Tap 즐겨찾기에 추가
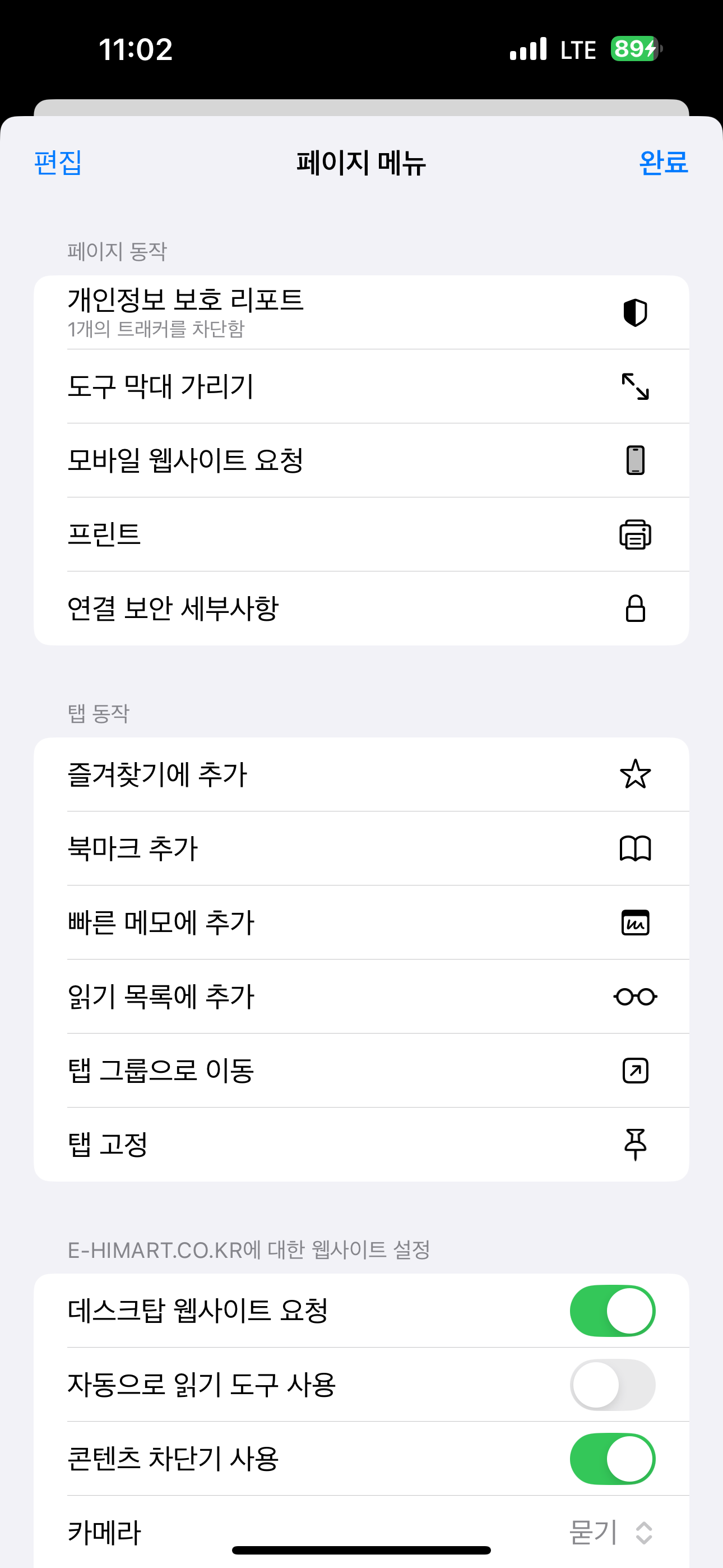 click(x=361, y=774)
